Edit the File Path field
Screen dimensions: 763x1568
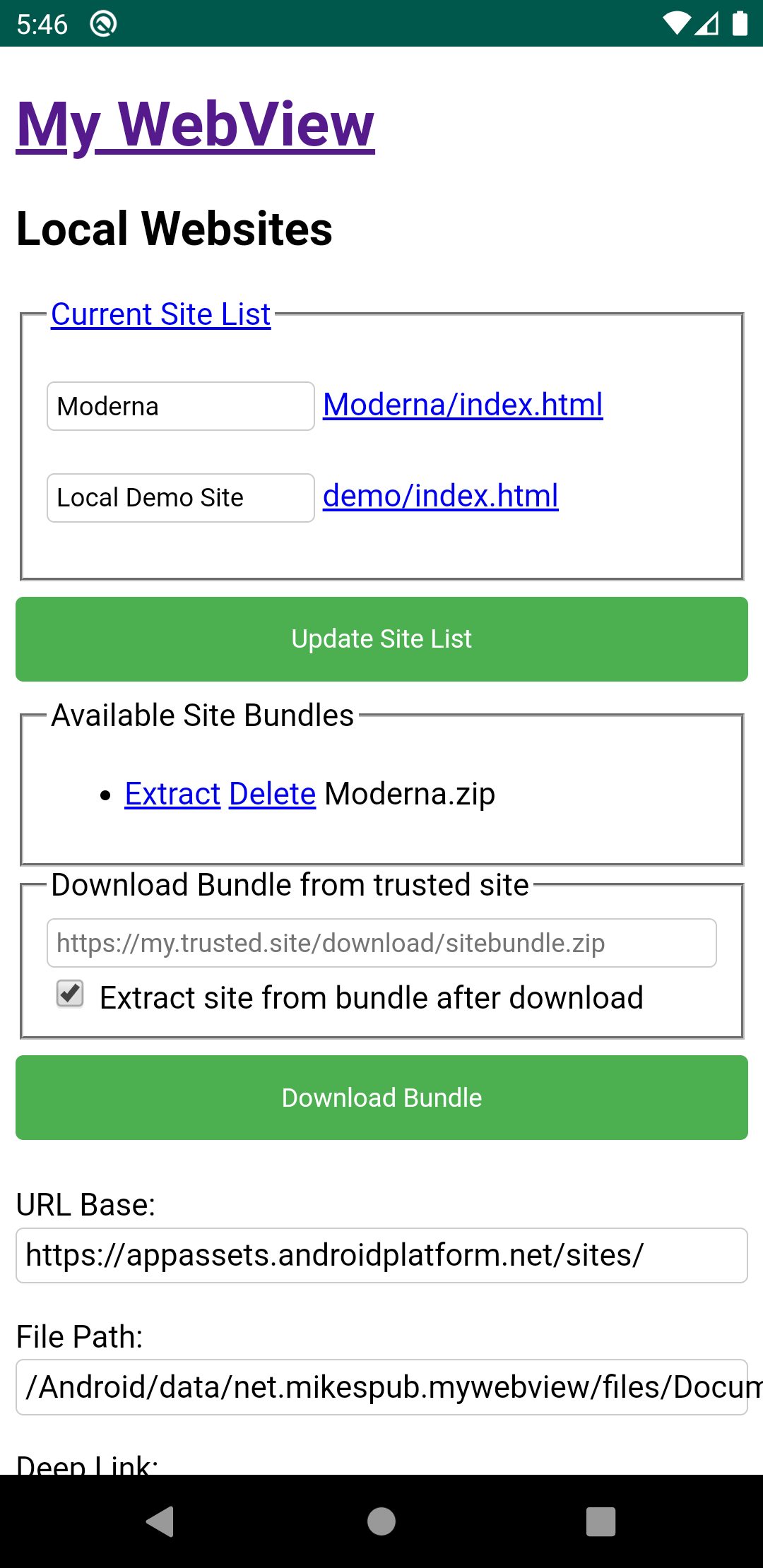(x=381, y=1387)
